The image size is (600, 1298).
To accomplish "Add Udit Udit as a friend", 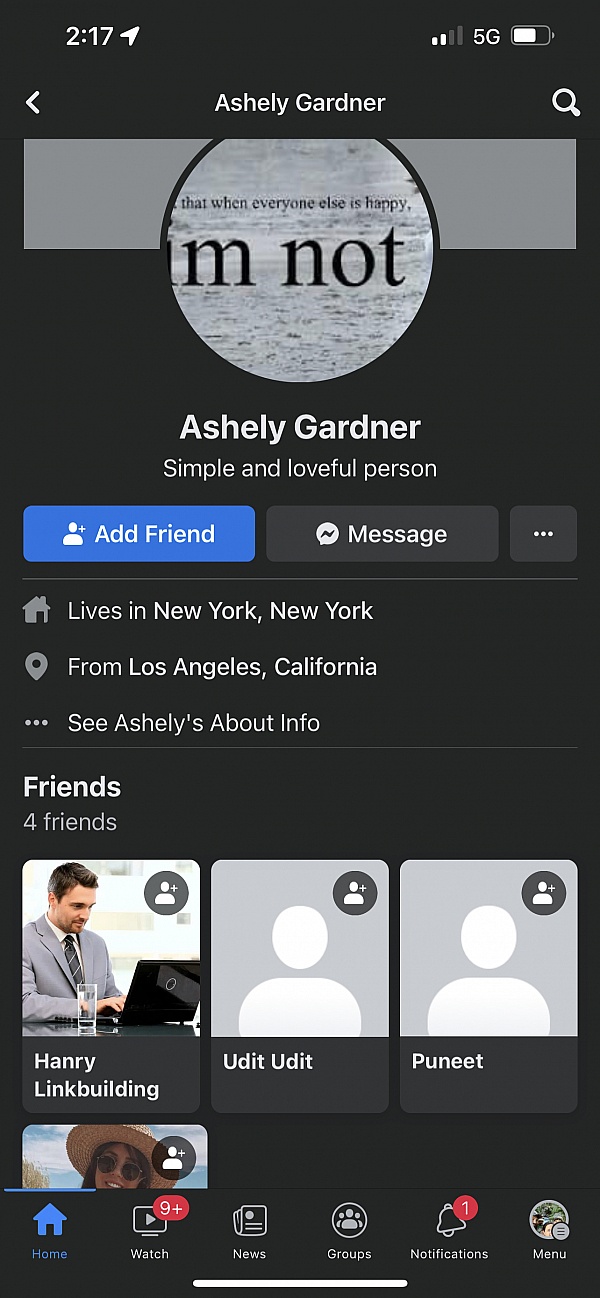I will tap(354, 893).
